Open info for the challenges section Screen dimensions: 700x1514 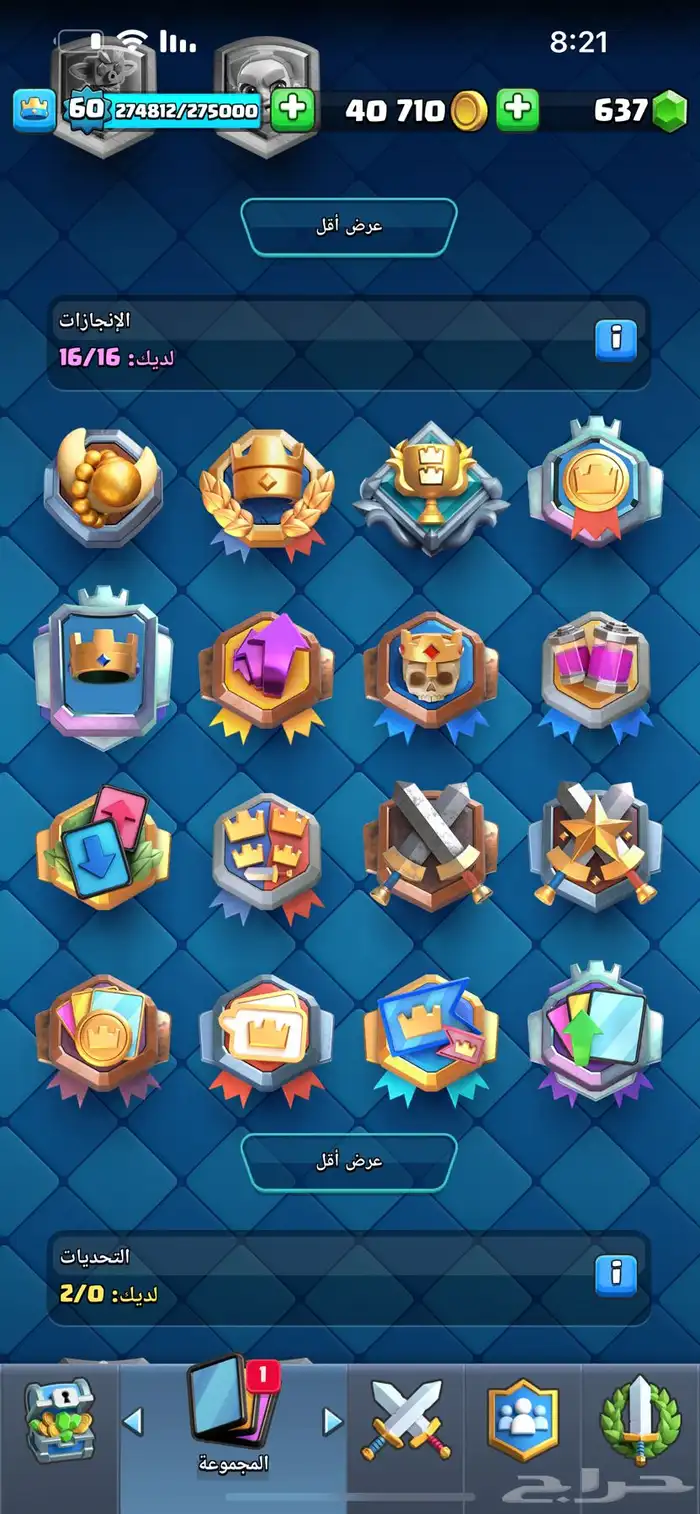point(616,1273)
